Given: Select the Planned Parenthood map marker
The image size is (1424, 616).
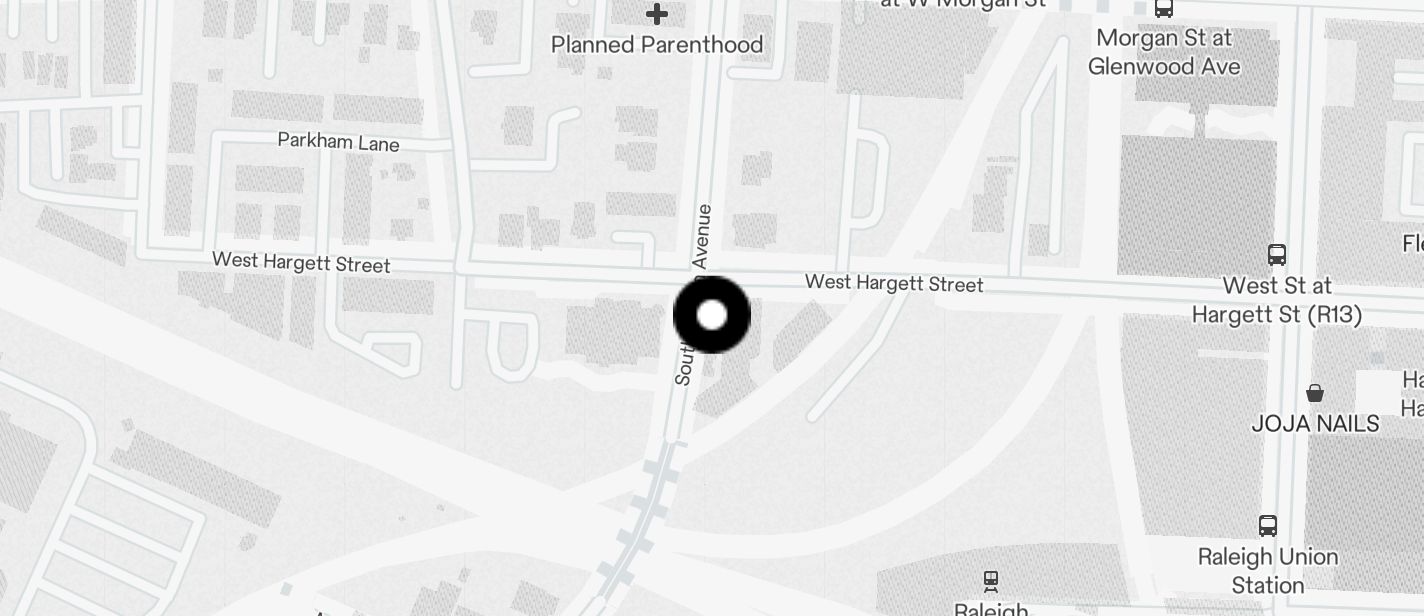Looking at the screenshot, I should coord(657,15).
